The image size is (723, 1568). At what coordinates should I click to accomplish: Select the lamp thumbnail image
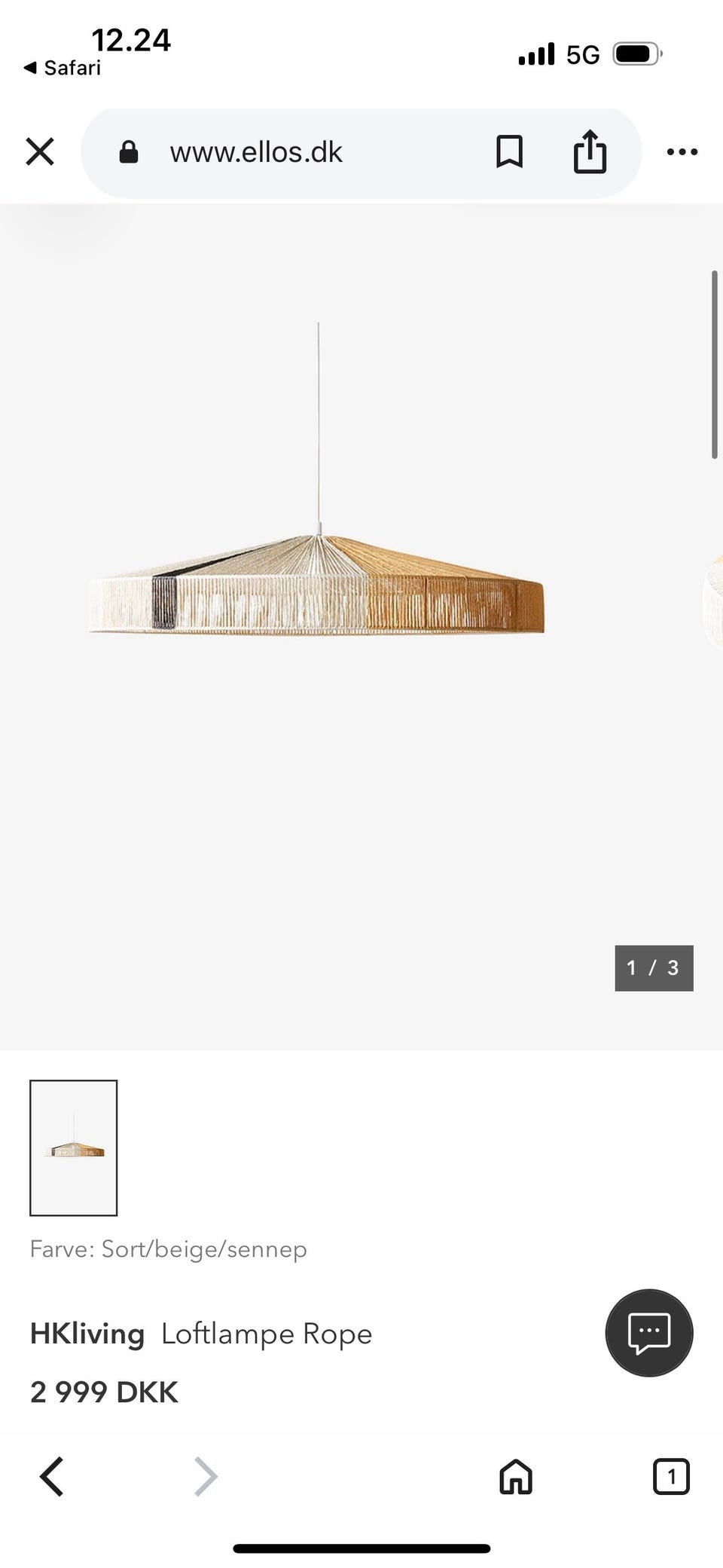pos(73,1148)
